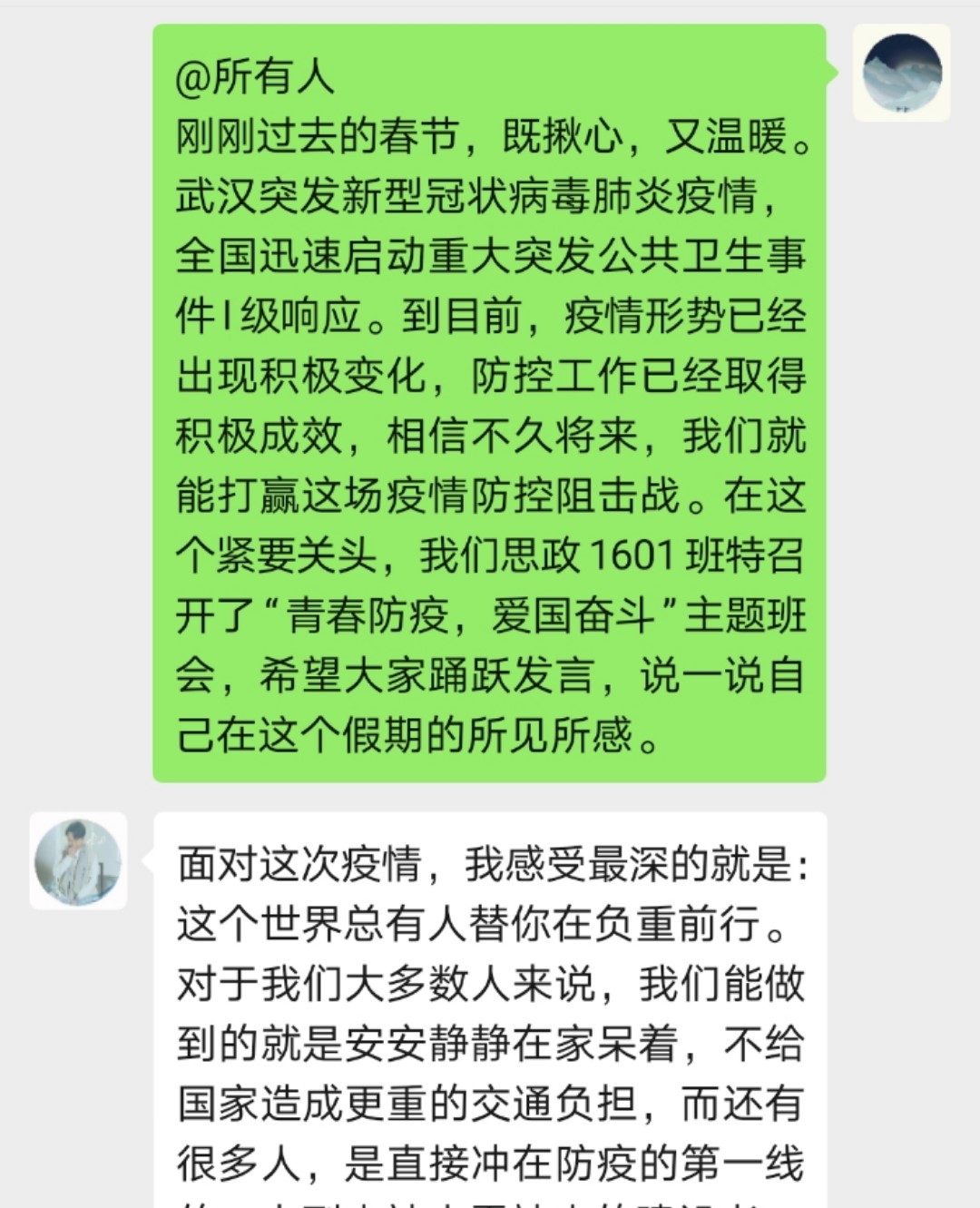Open the sender's mountain avatar profile
Image resolution: width=980 pixels, height=1208 pixels.
coord(901,74)
